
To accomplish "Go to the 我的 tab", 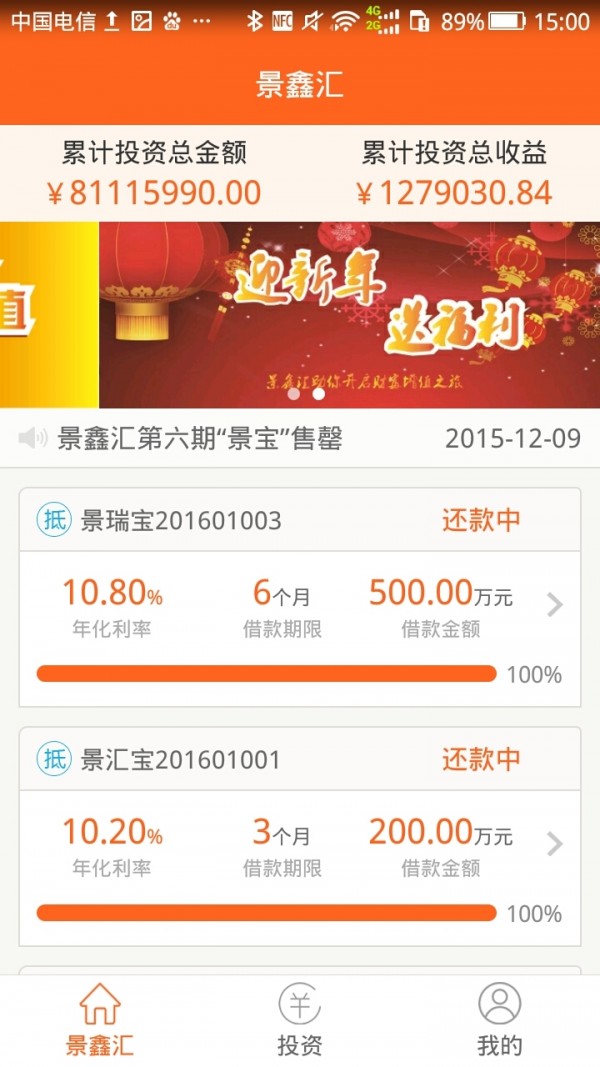I will click(x=499, y=1020).
